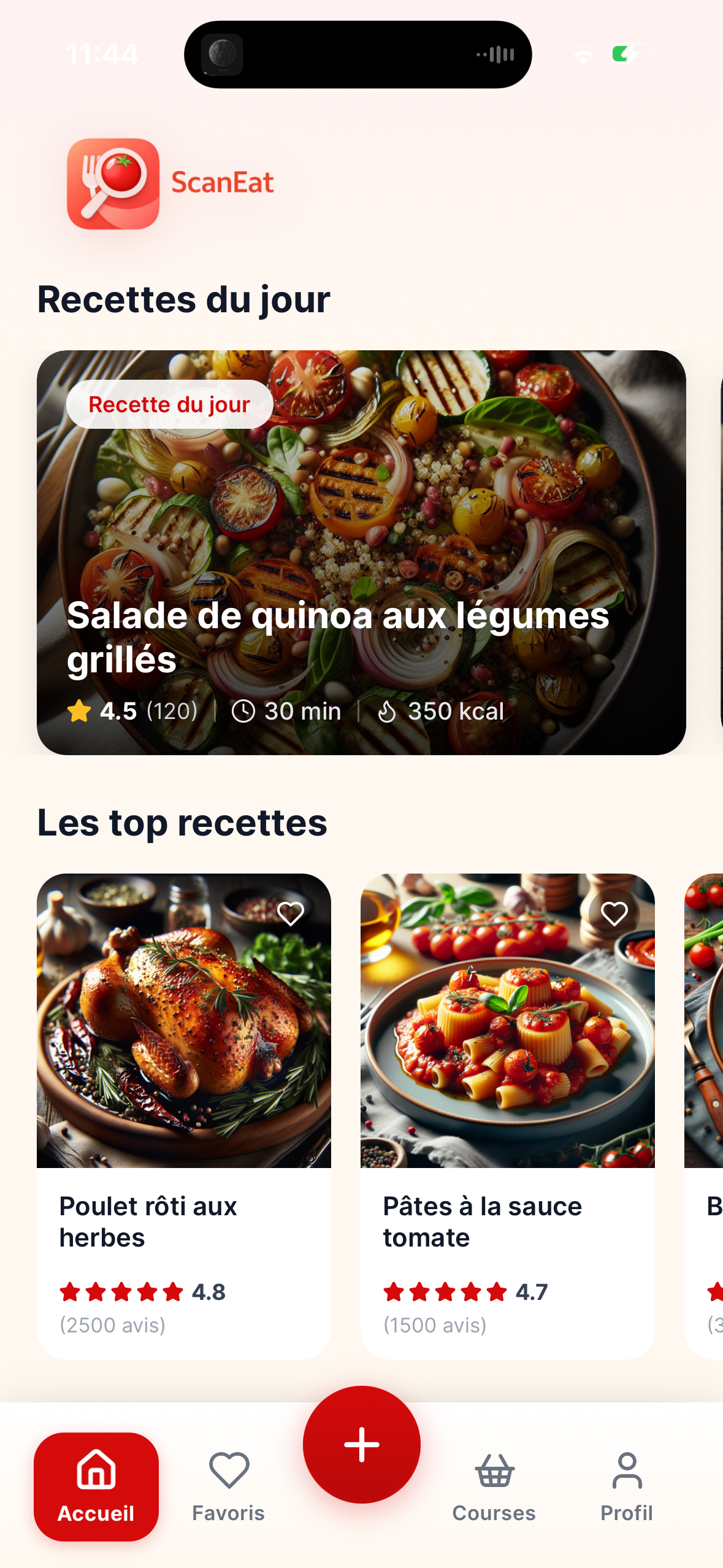Tap the clock icon showing 30 min

pos(245,711)
